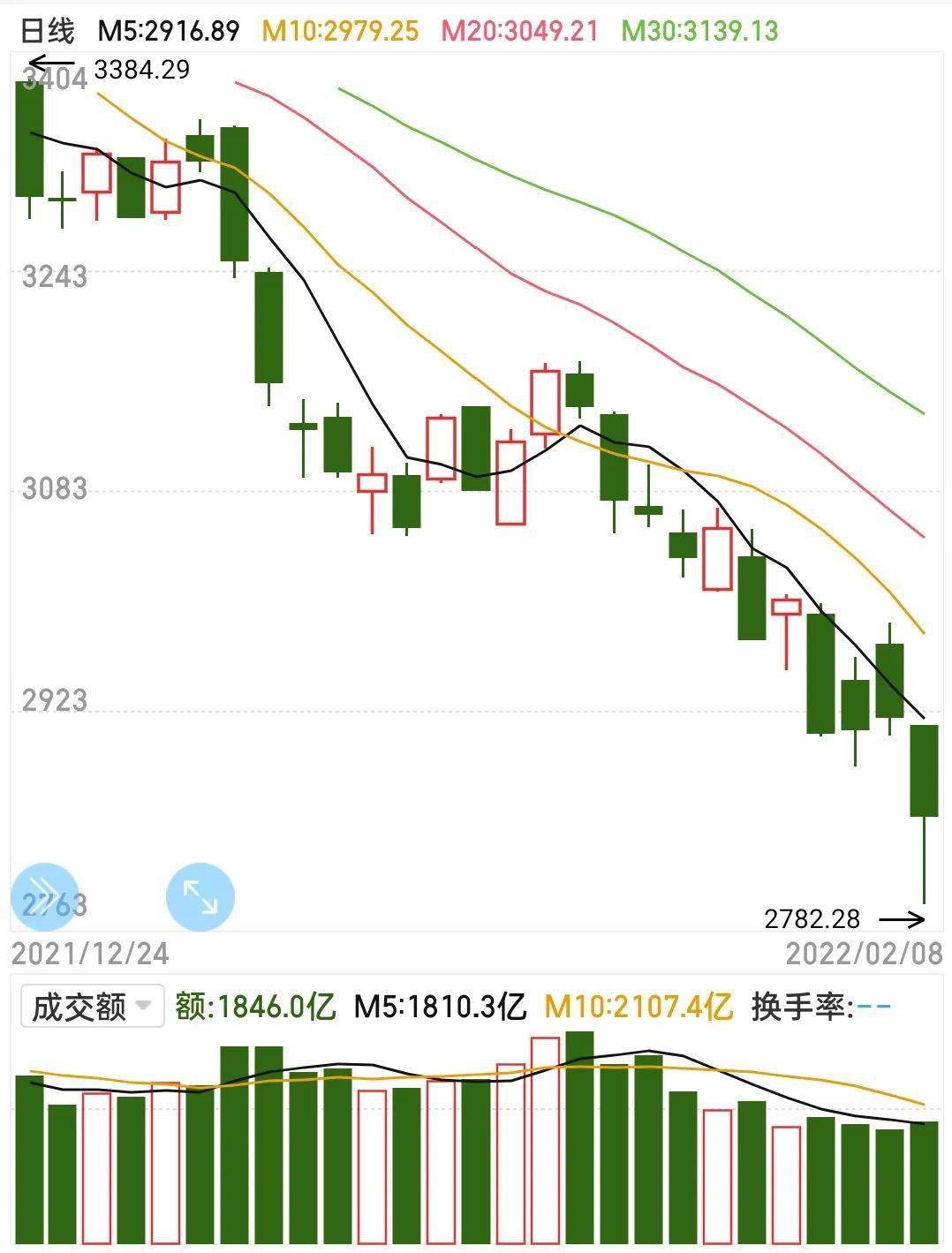Open the 成交额 indicator dropdown
Screen dimensions: 952x1253
(93, 1007)
